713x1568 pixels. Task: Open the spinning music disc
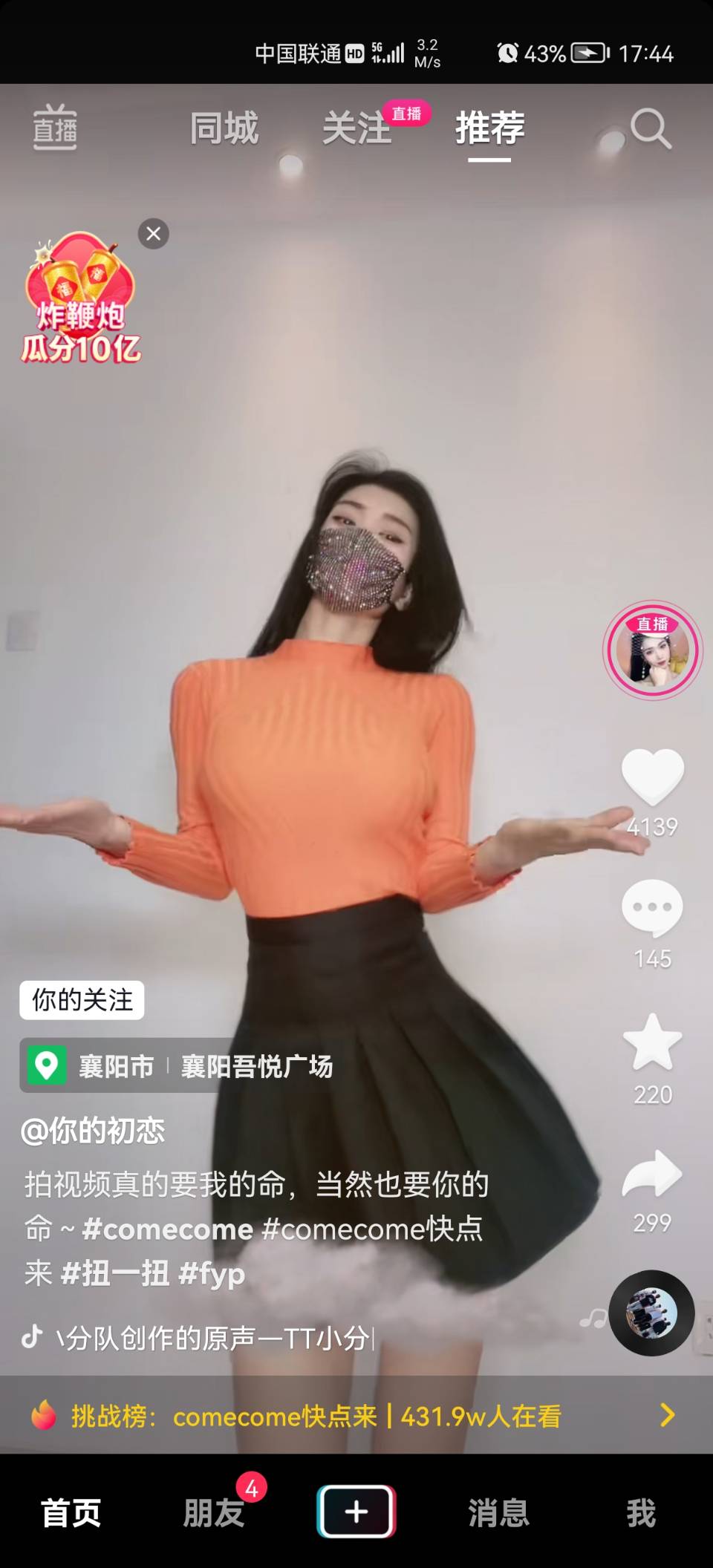coord(651,1313)
